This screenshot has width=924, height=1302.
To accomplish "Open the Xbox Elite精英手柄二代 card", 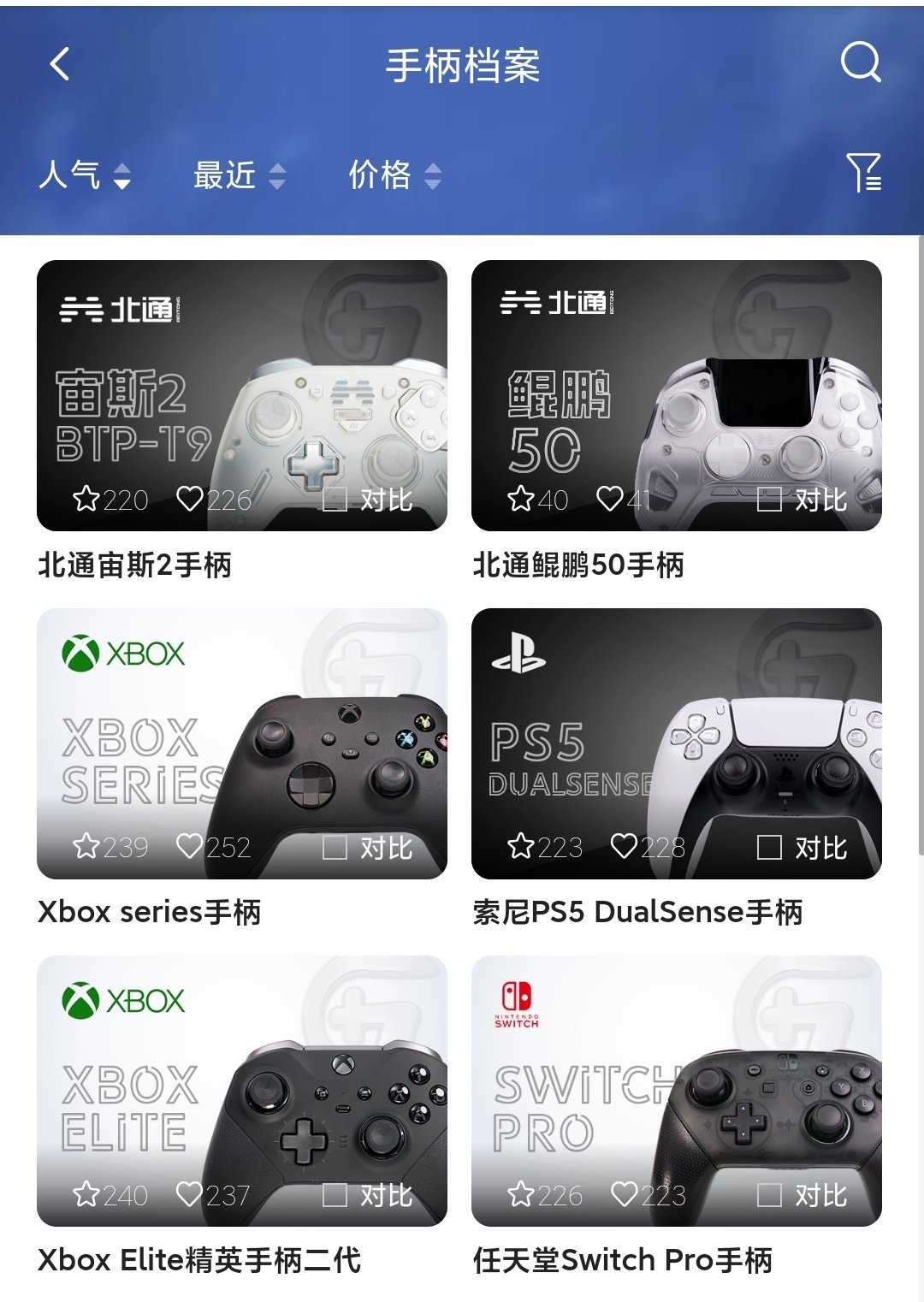I will tap(241, 1082).
